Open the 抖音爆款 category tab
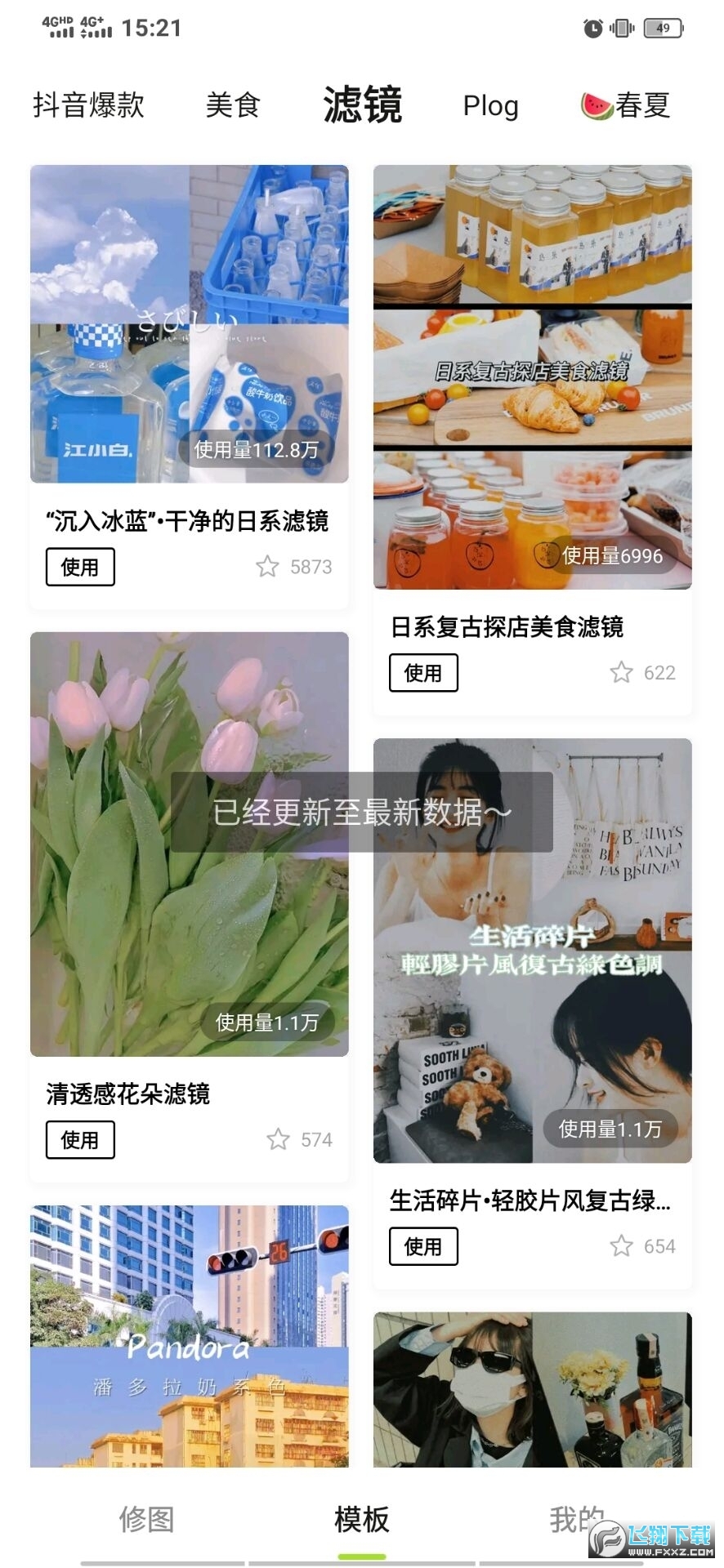Image resolution: width=724 pixels, height=1568 pixels. (x=88, y=105)
